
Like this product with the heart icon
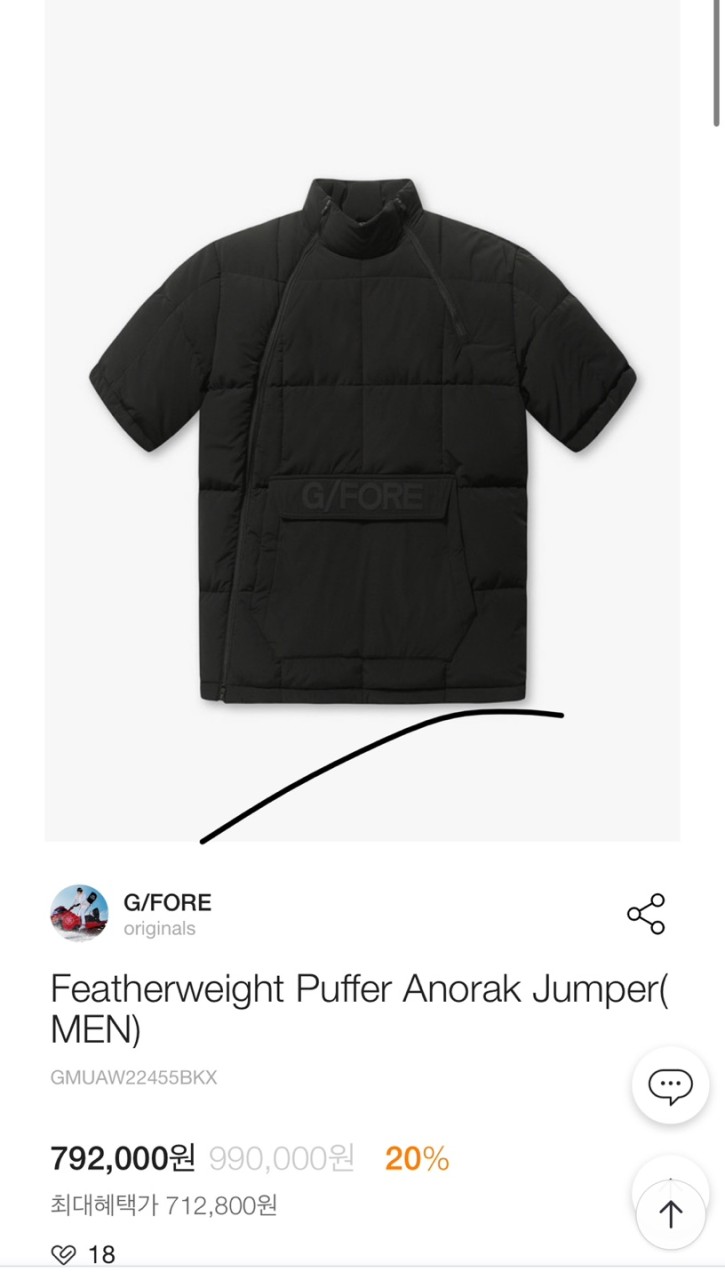click(65, 1254)
